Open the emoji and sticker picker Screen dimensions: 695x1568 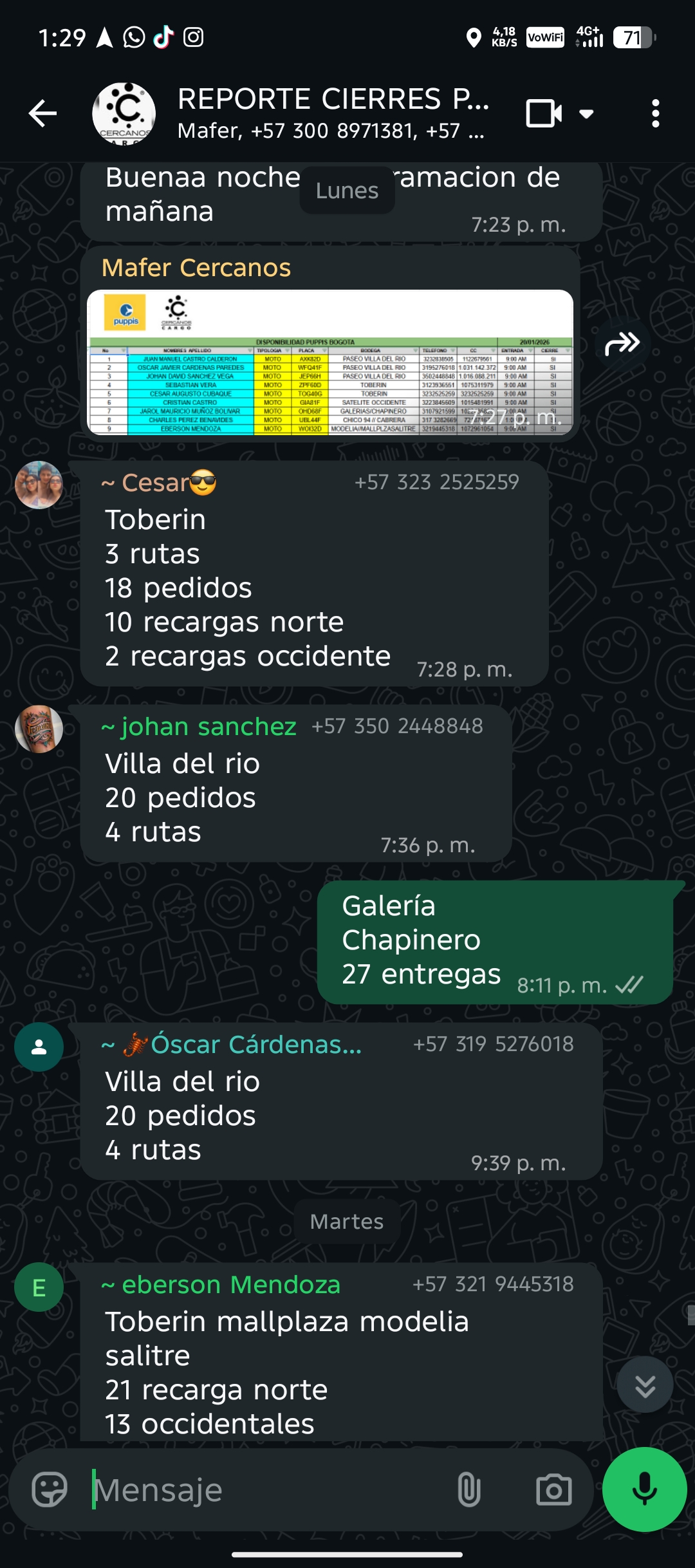(50, 1489)
